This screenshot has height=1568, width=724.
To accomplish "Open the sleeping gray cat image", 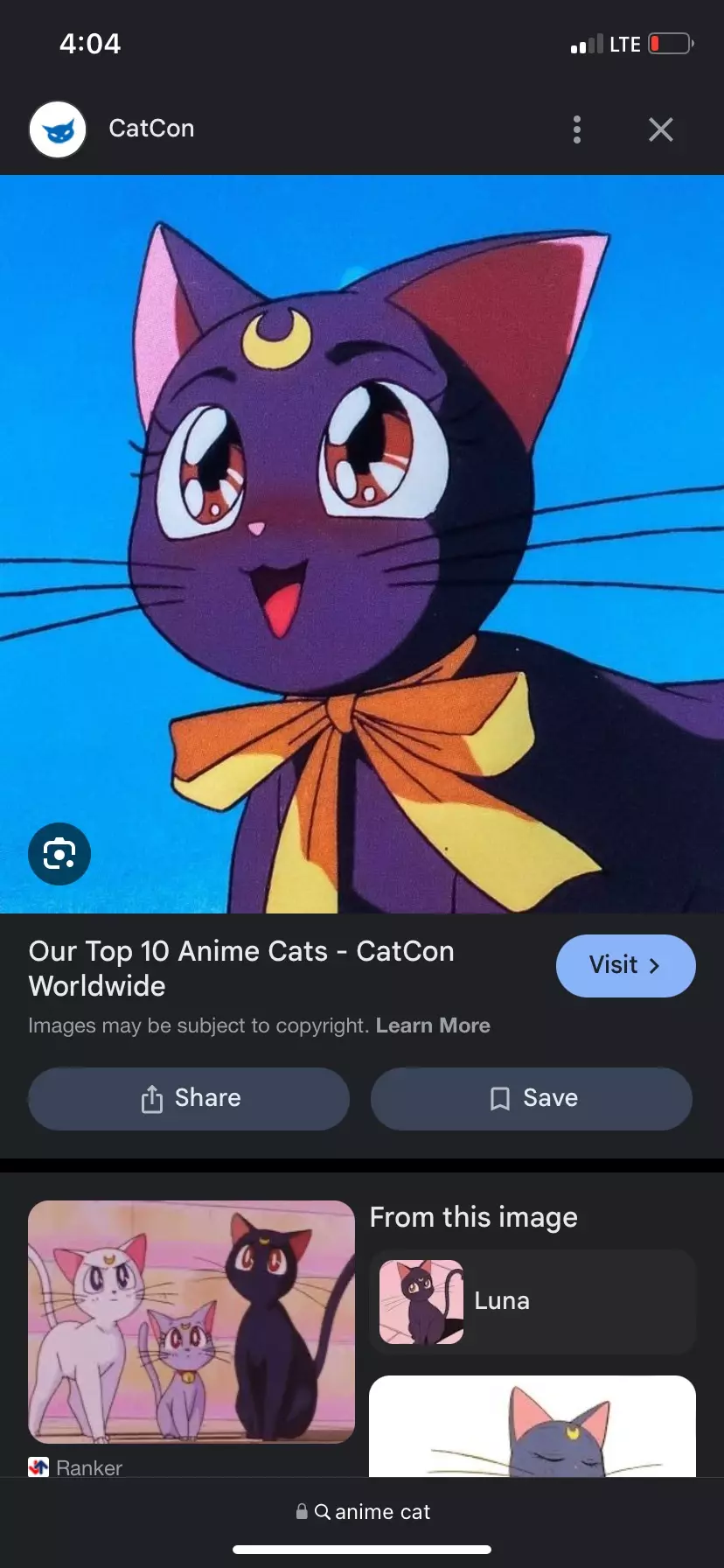I will point(532,1428).
